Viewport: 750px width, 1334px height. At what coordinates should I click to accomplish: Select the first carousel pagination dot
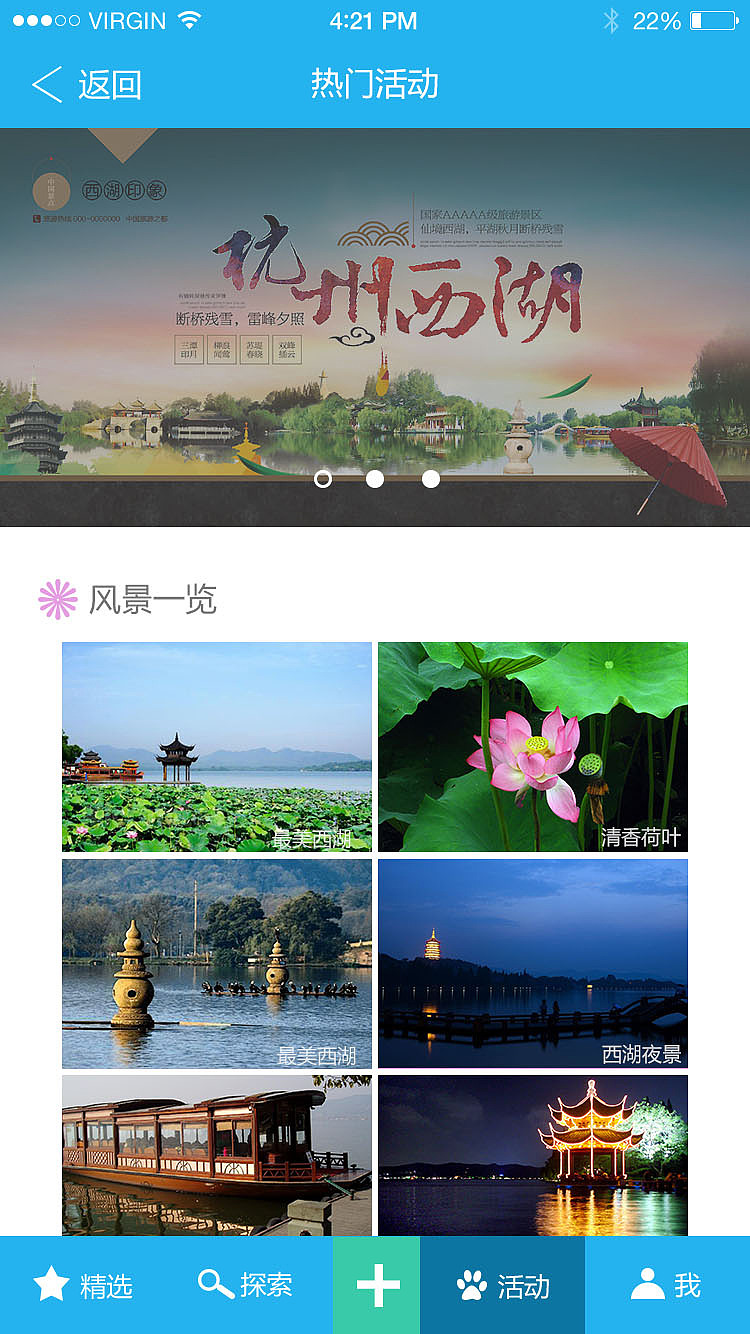pos(323,479)
